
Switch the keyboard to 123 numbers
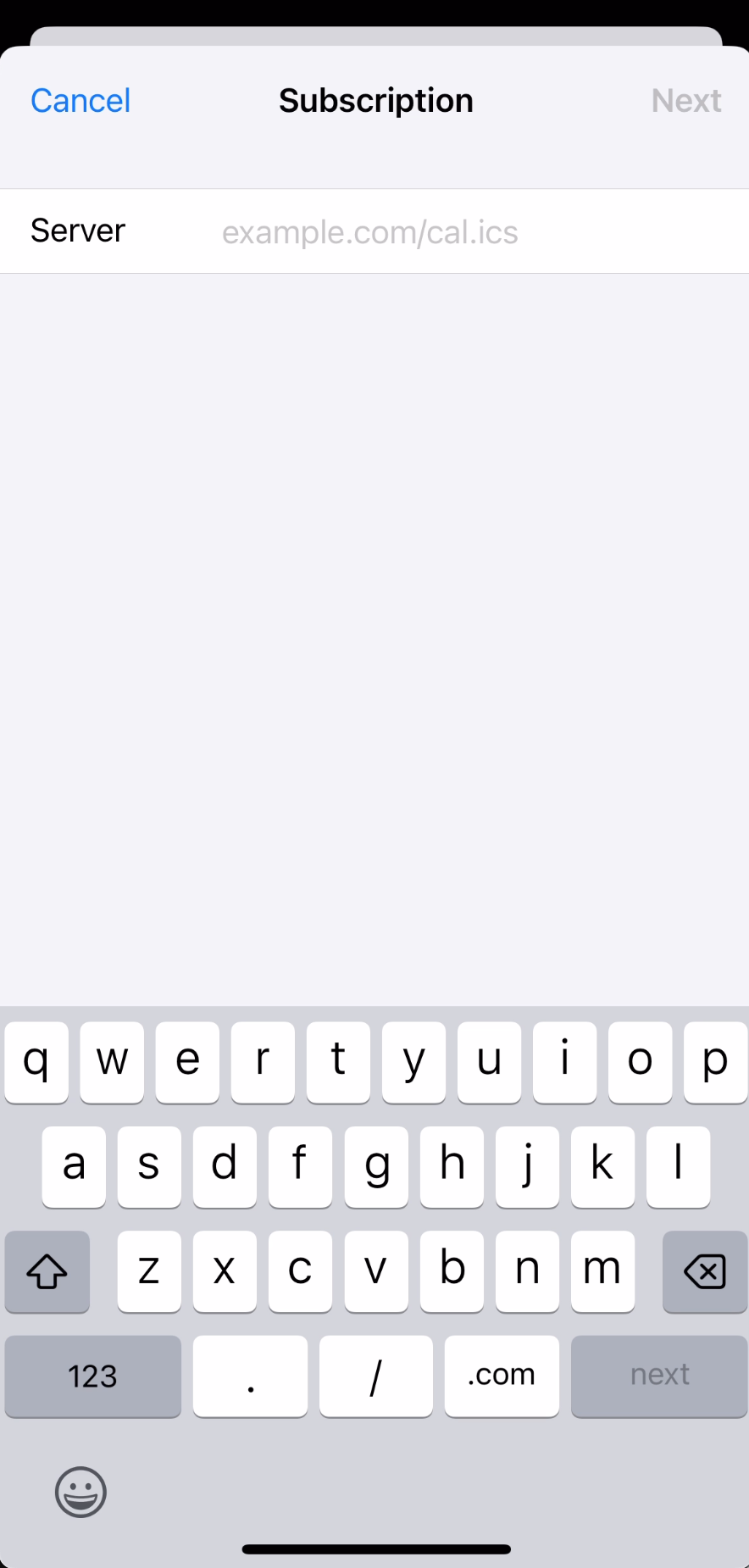92,1375
